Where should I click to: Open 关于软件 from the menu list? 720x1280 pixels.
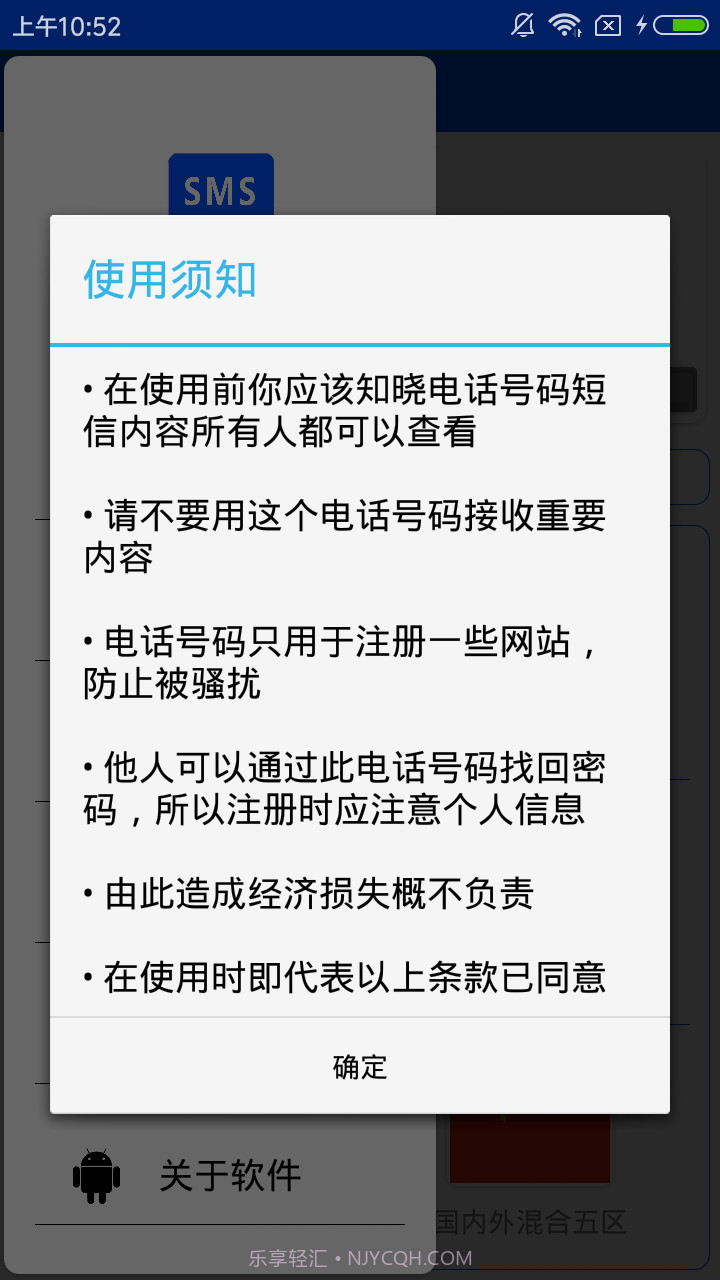[230, 1176]
